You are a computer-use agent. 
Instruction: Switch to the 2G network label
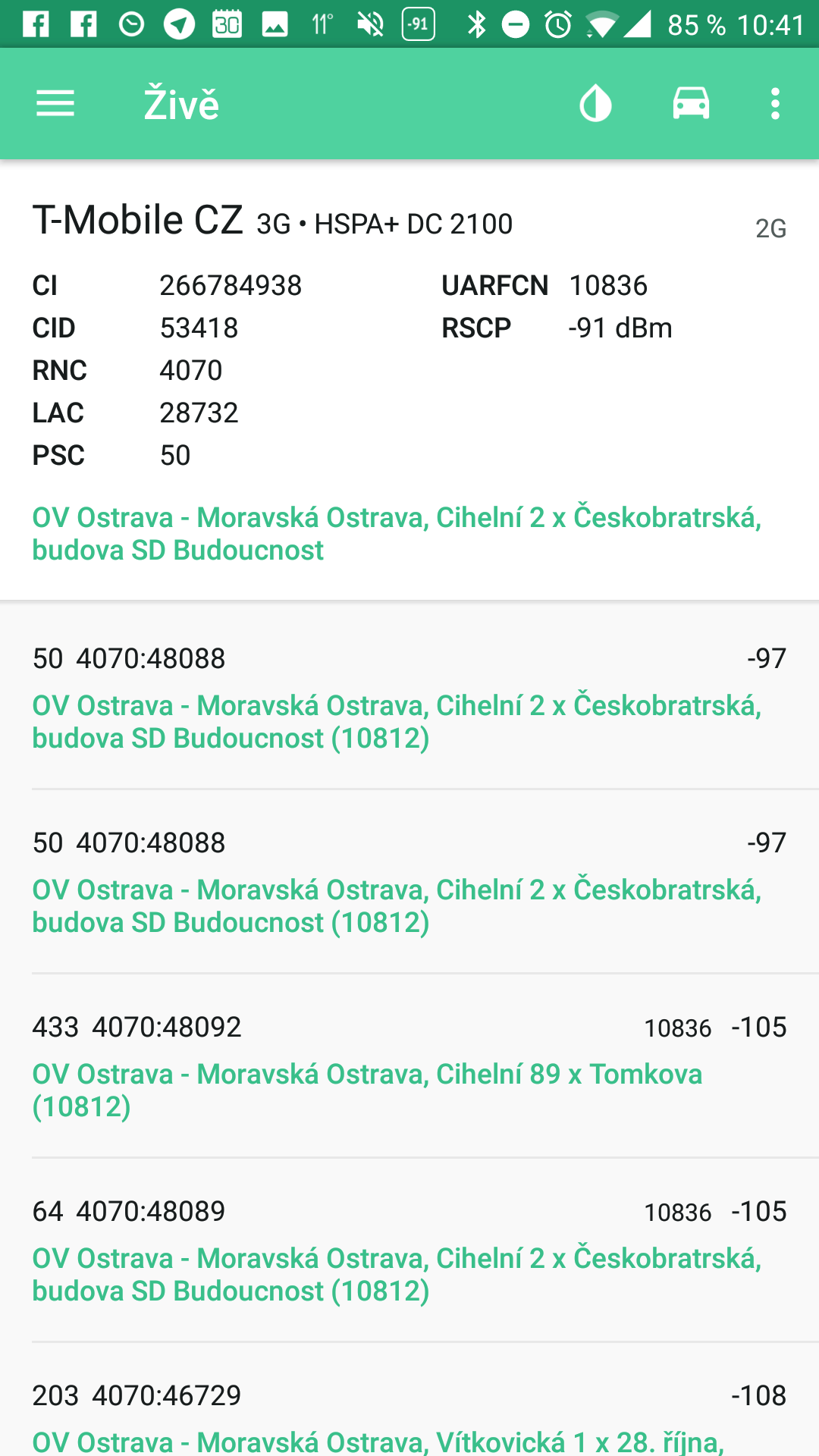pos(770,228)
